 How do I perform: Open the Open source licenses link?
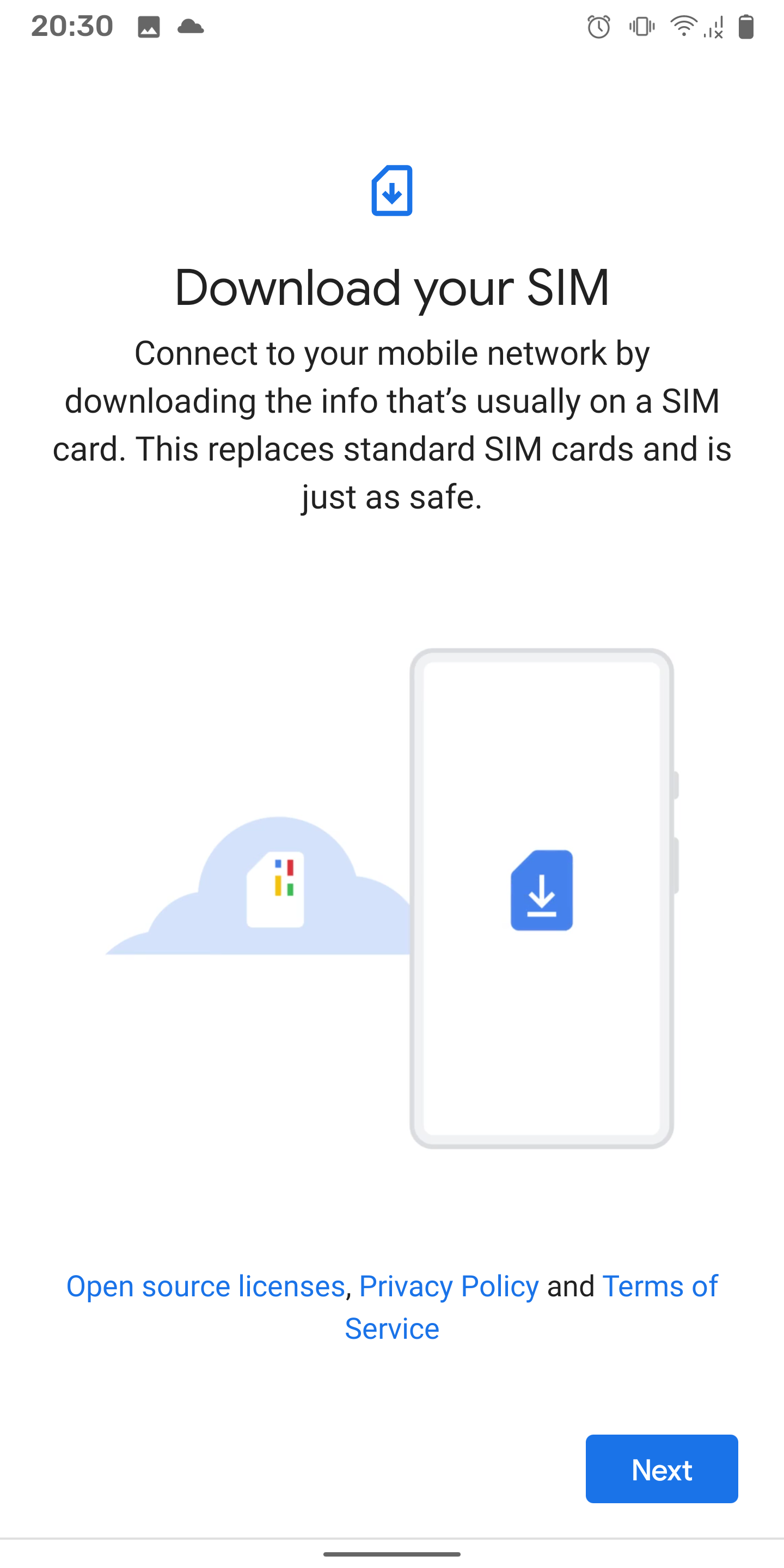(x=206, y=1286)
